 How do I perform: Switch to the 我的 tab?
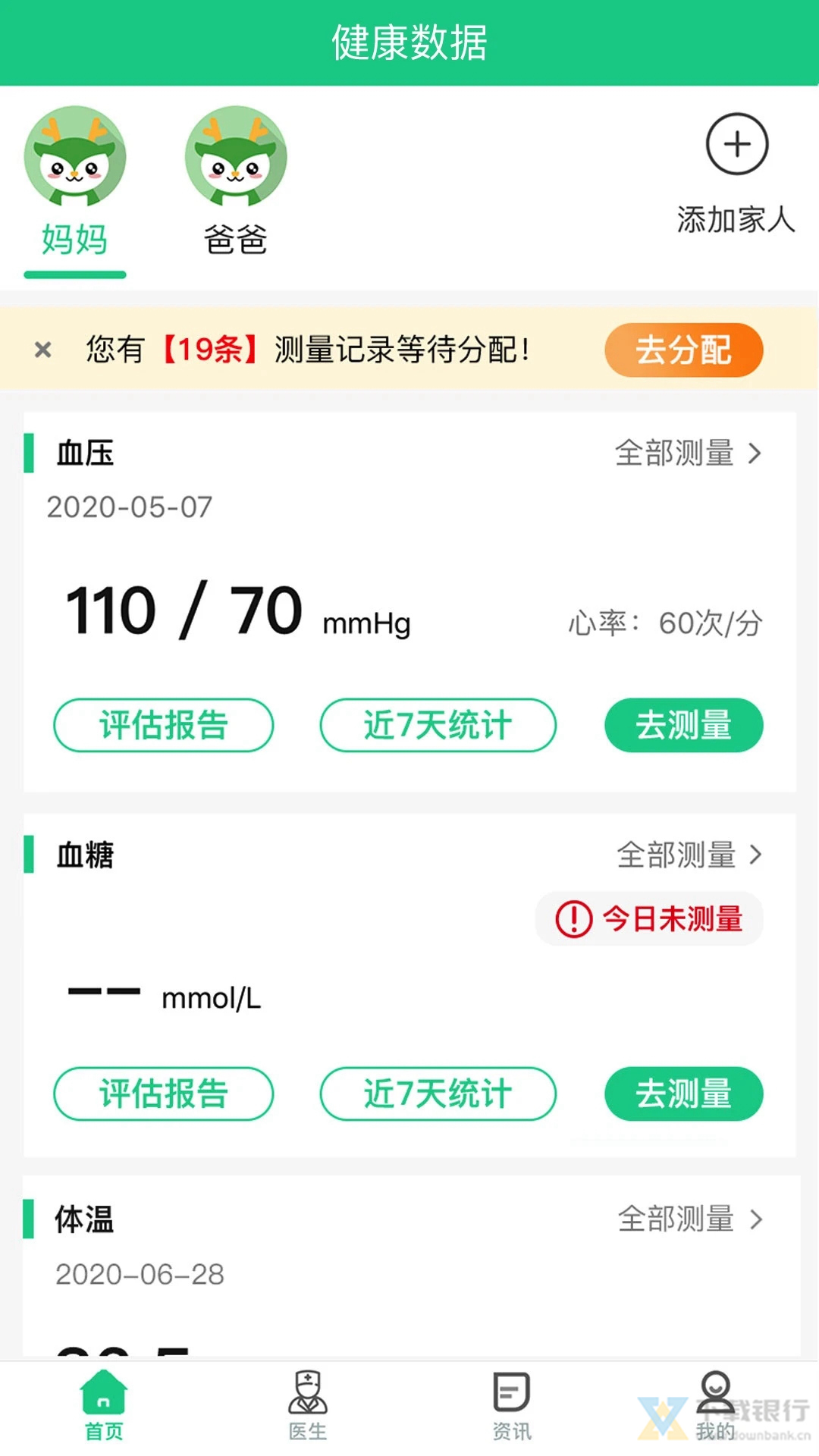click(715, 1405)
